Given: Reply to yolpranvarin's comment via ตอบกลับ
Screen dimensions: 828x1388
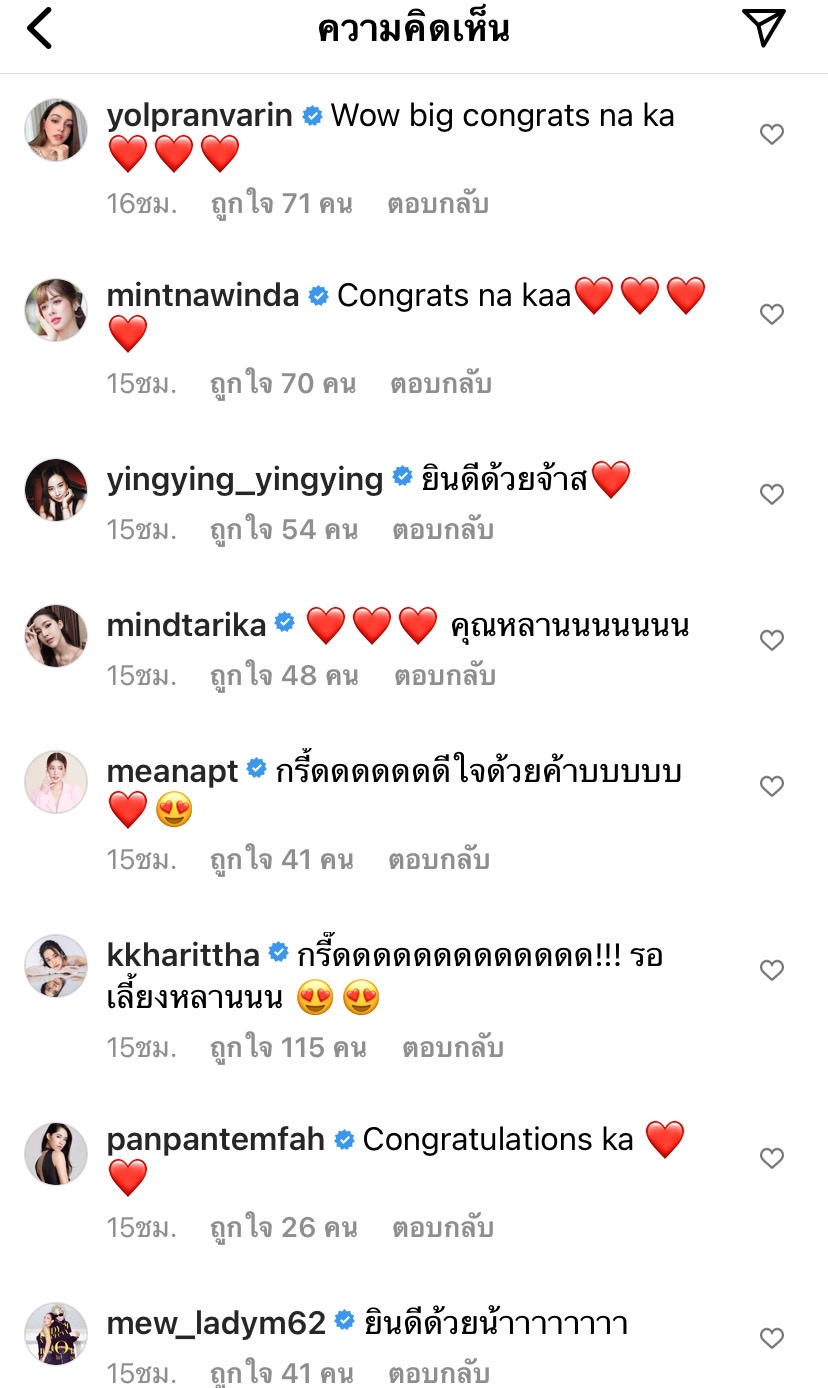Looking at the screenshot, I should click(438, 204).
